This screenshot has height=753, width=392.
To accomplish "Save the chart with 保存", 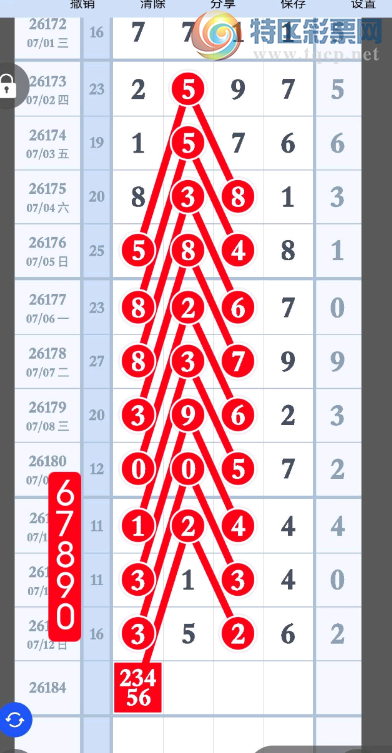I will [294, 4].
